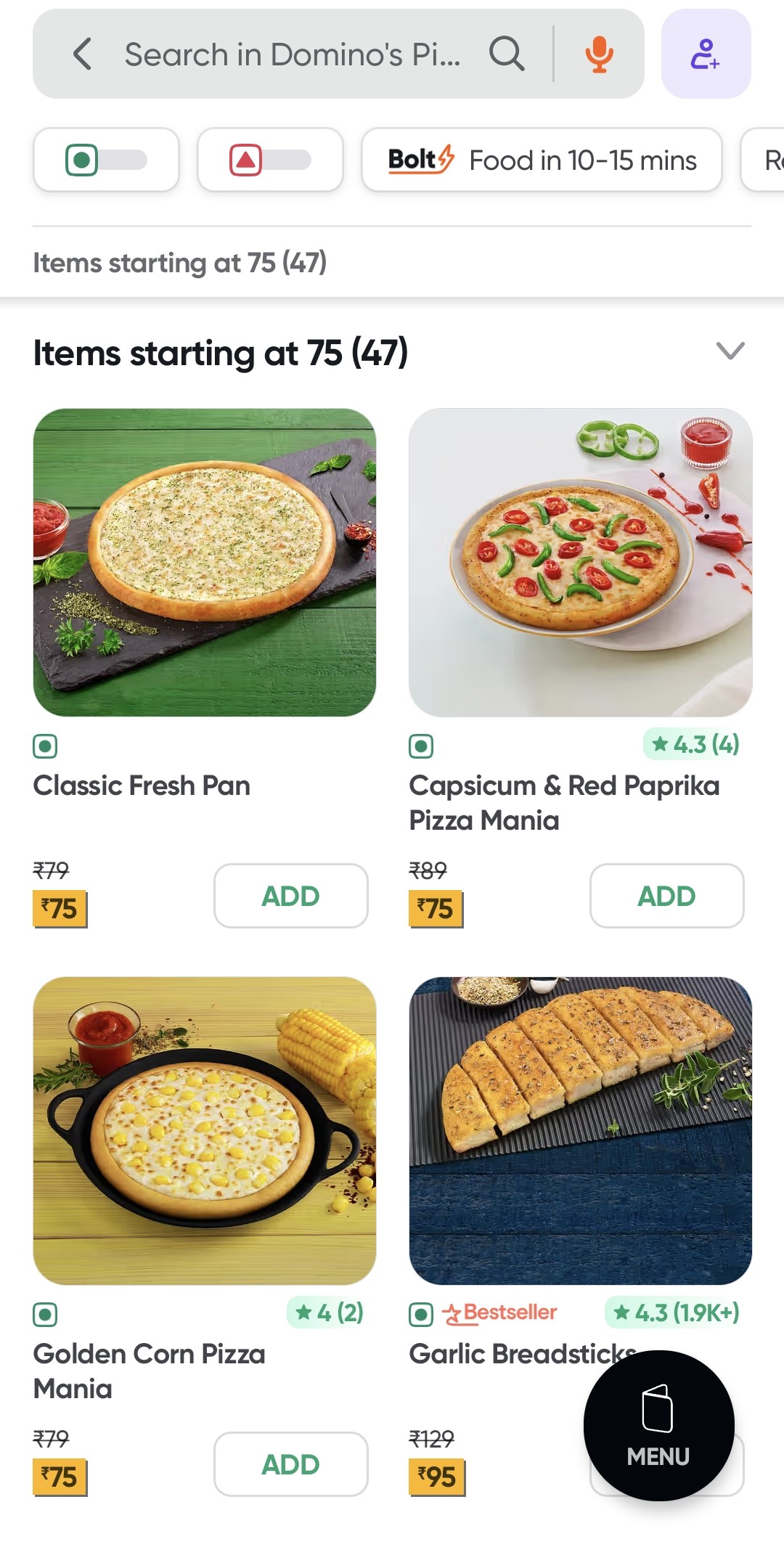Image resolution: width=784 pixels, height=1547 pixels.
Task: Open the Search in Domino's Pizza field
Action: click(x=293, y=54)
